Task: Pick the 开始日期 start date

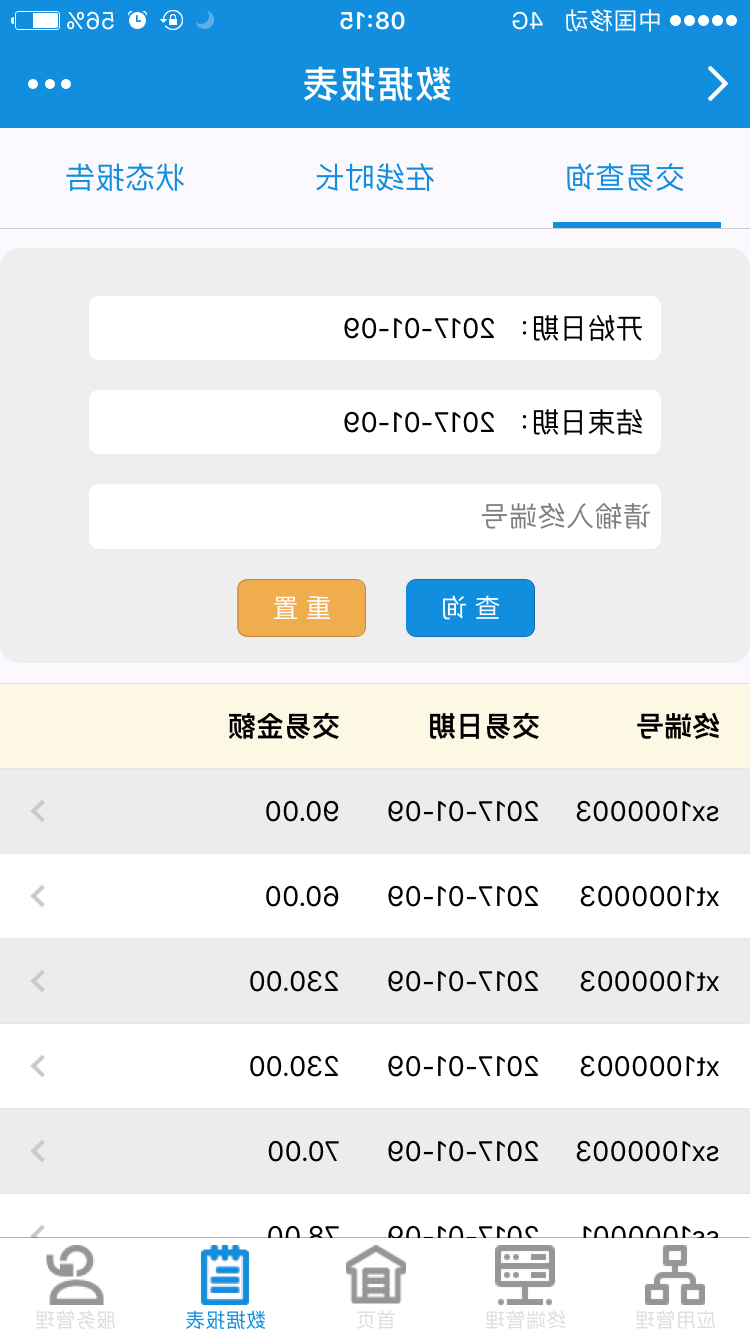Action: pyautogui.click(x=375, y=328)
